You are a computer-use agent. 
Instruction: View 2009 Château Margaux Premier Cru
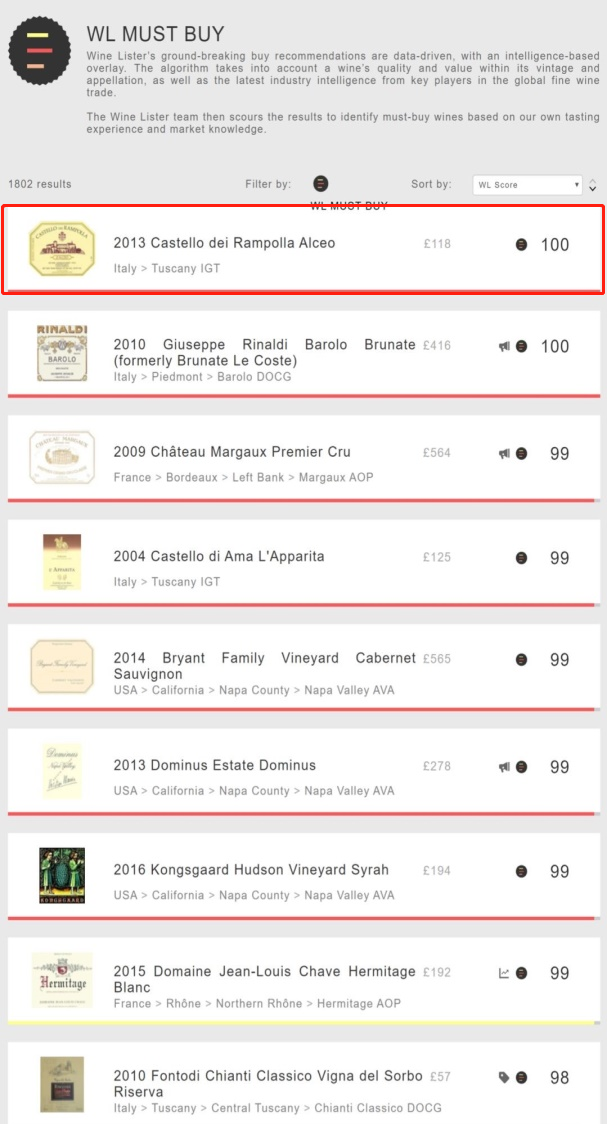coord(232,452)
